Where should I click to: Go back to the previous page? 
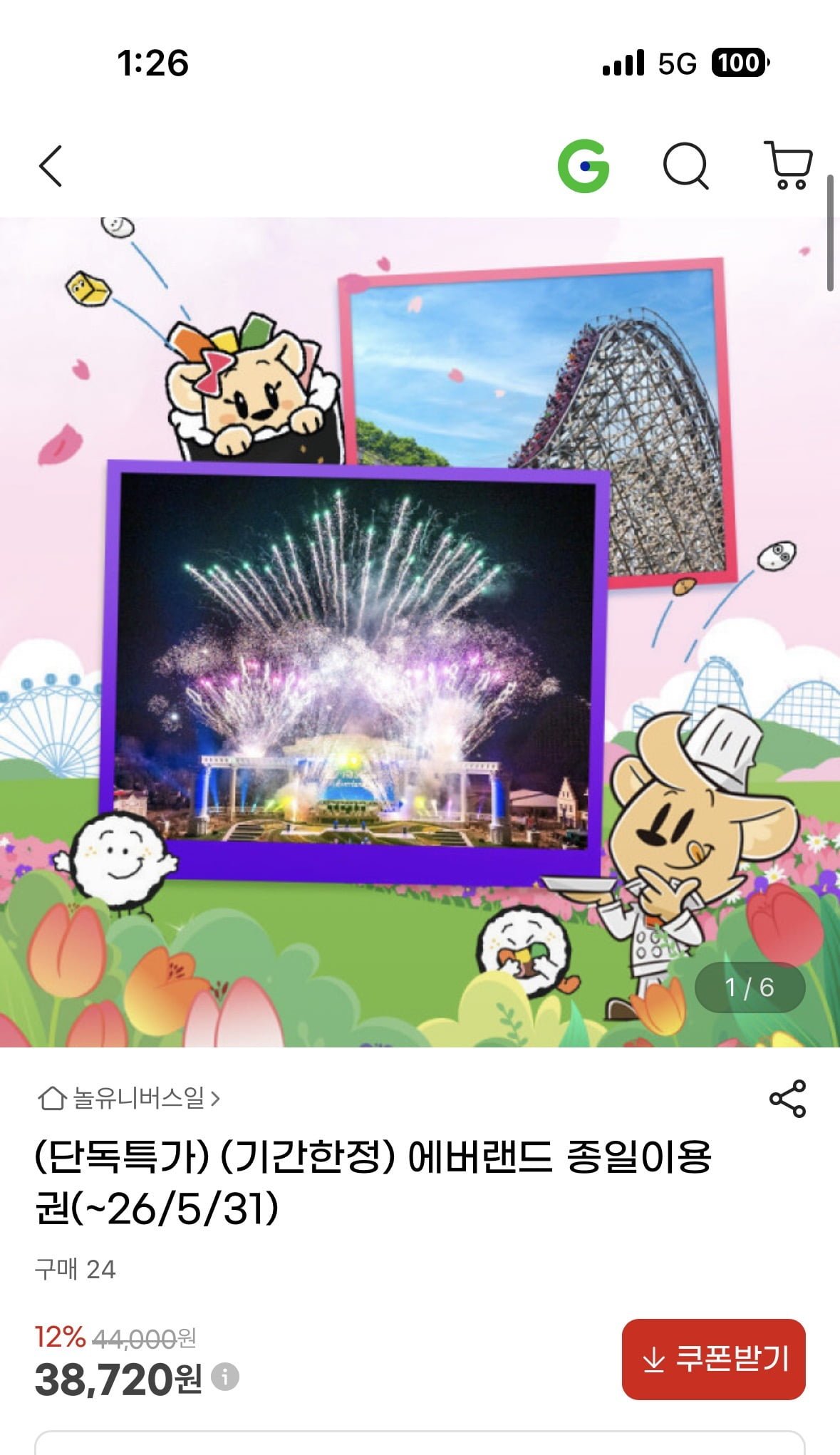pos(51,166)
